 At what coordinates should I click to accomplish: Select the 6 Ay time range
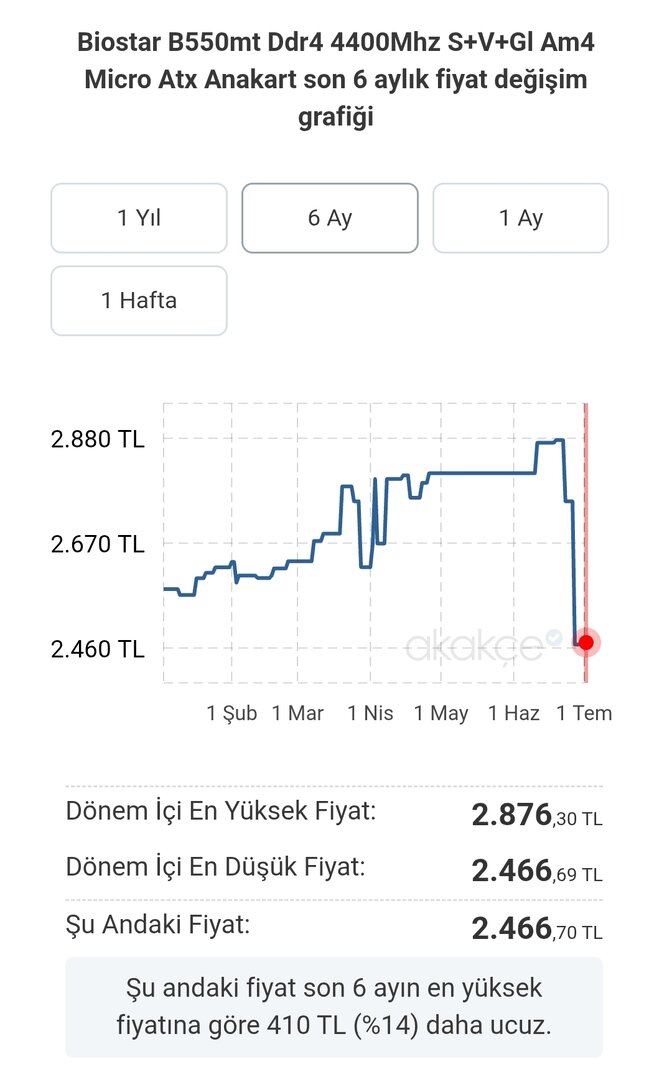330,218
